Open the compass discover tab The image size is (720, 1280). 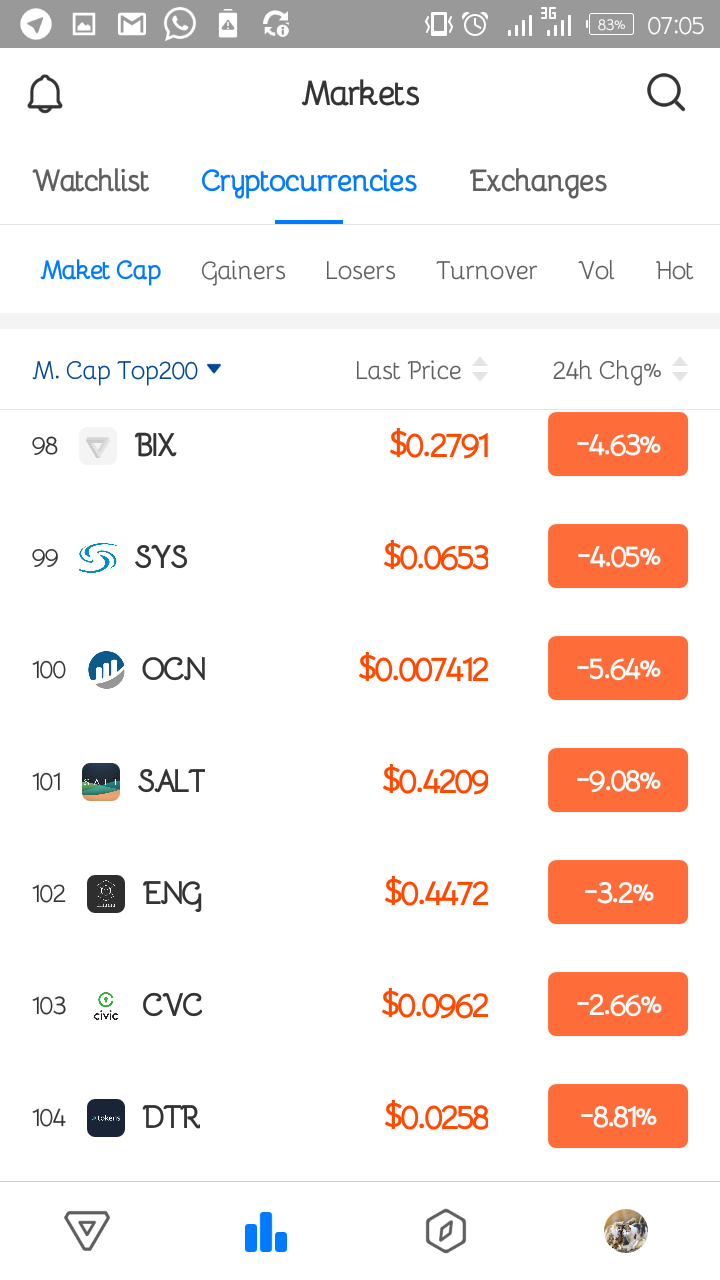[x=446, y=1231]
